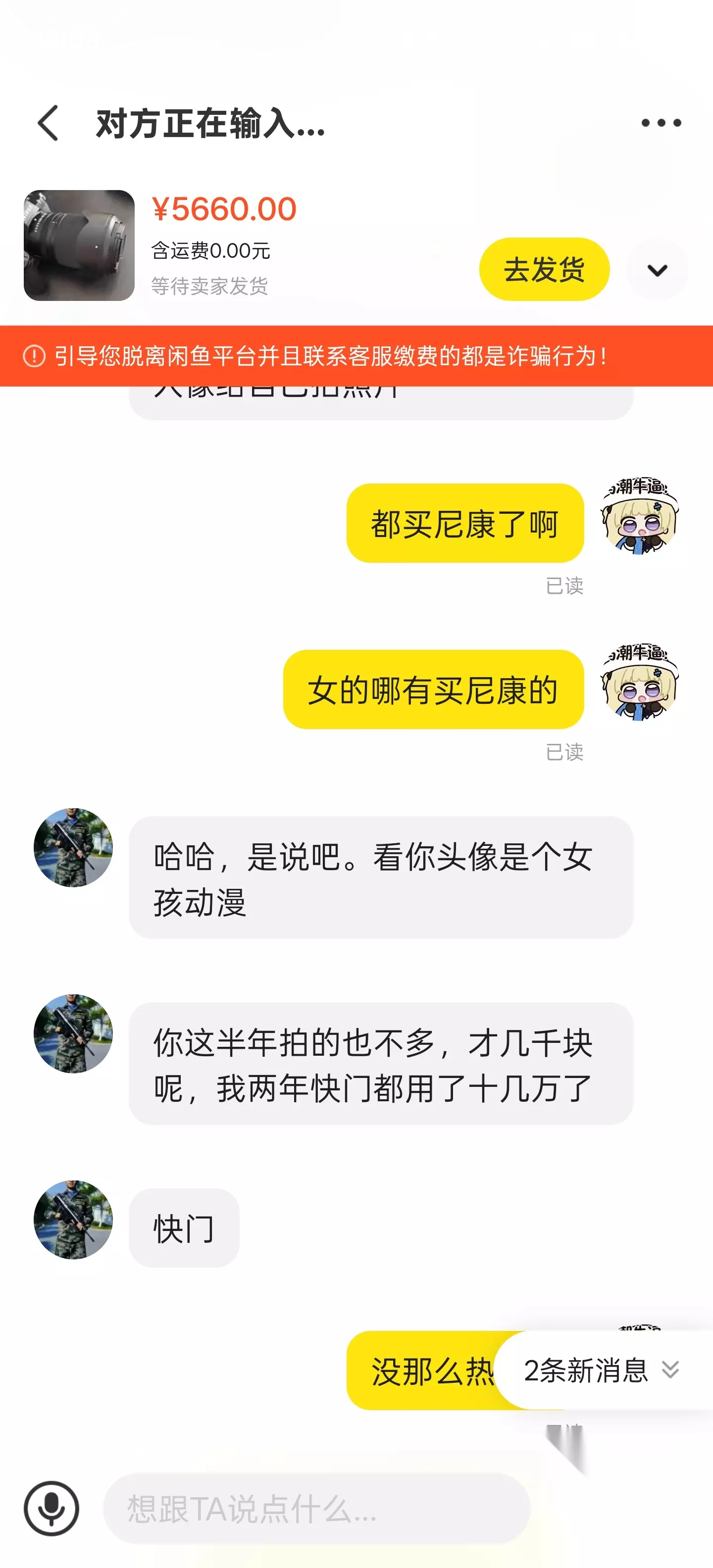
Task: Expand the order card chevron
Action: tap(657, 270)
